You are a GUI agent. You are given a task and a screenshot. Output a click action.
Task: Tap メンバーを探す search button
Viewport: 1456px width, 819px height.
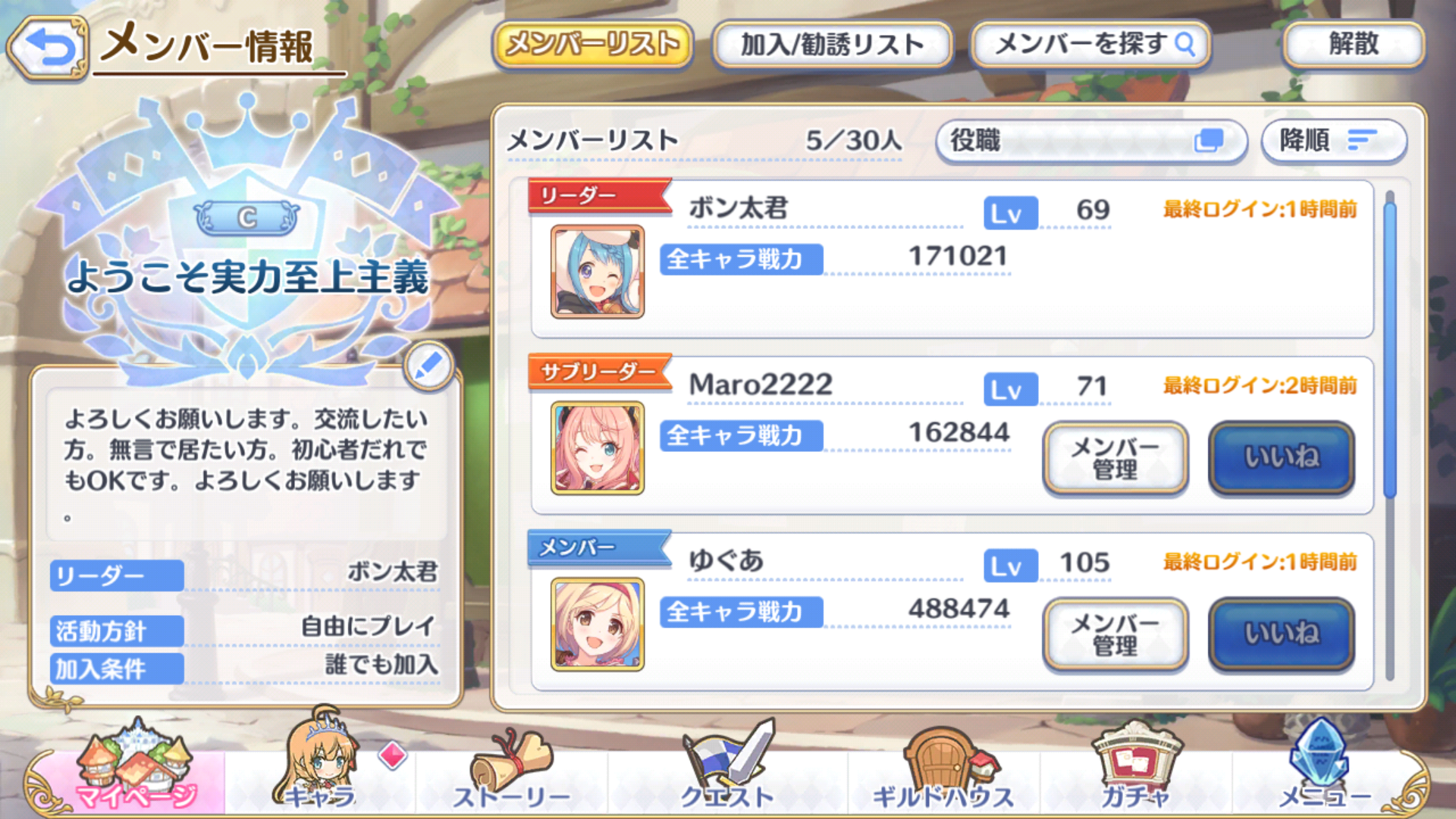[x=1090, y=45]
